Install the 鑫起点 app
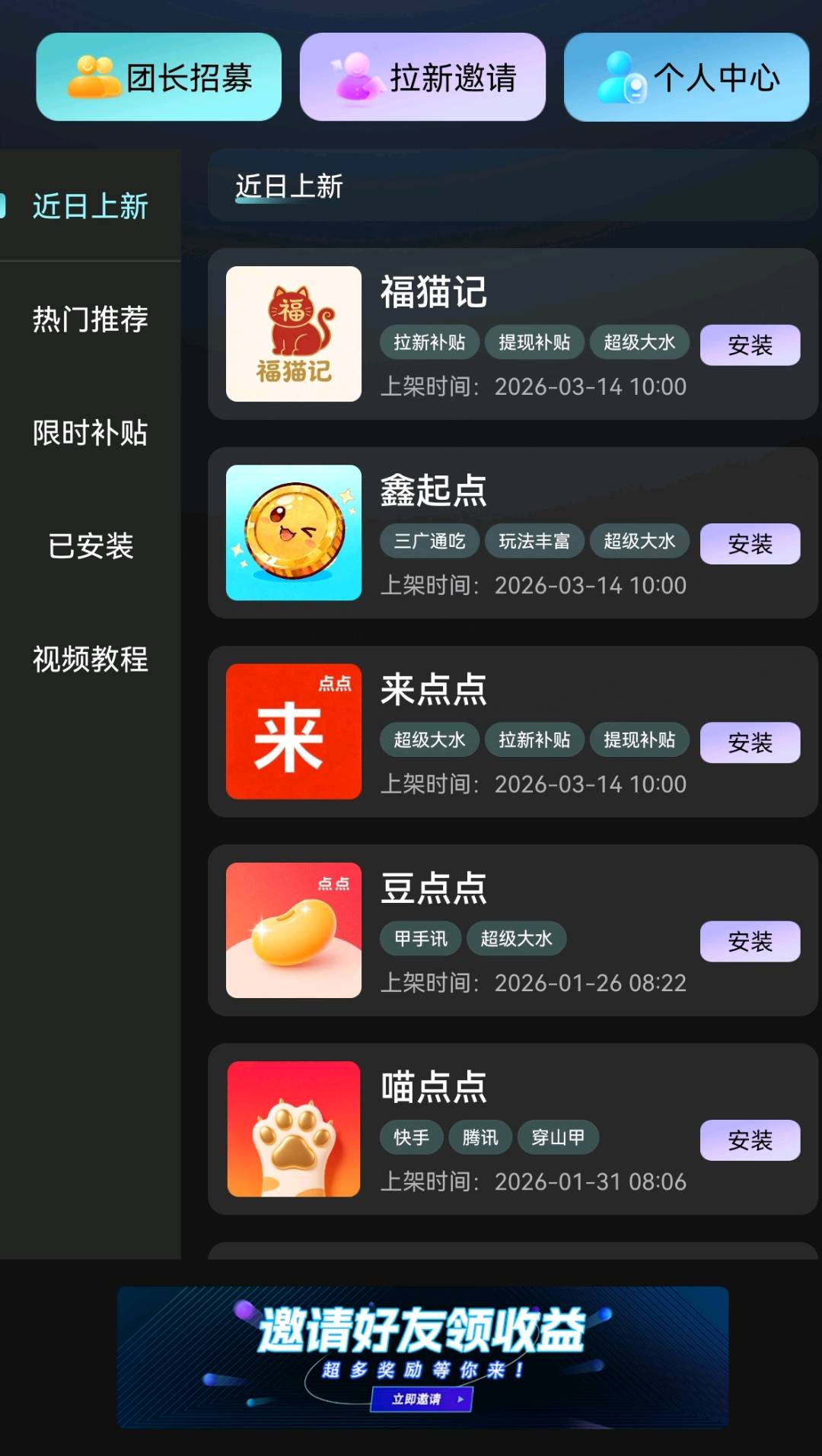 [x=750, y=544]
